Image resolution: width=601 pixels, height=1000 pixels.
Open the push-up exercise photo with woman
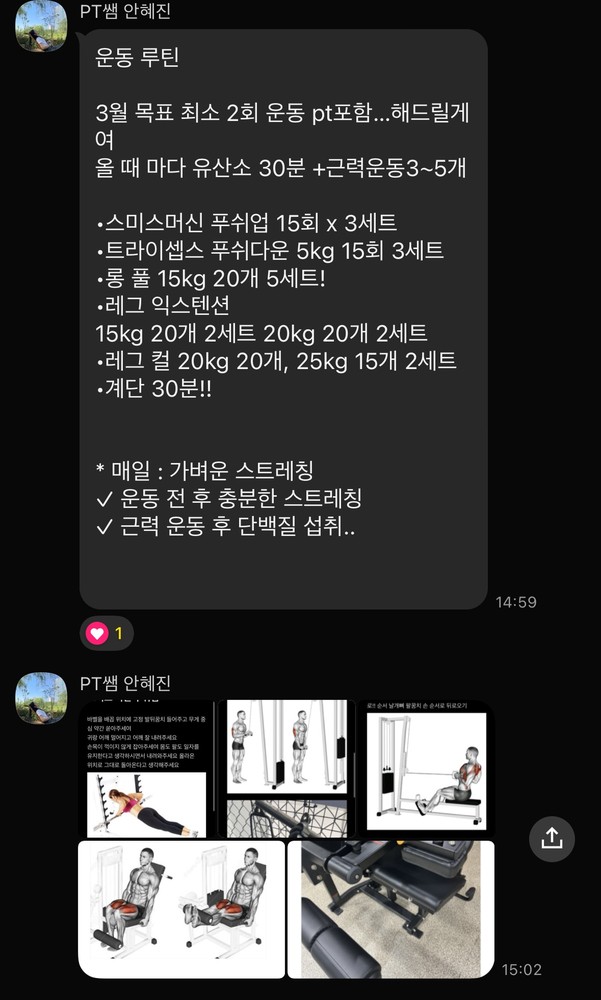click(147, 768)
